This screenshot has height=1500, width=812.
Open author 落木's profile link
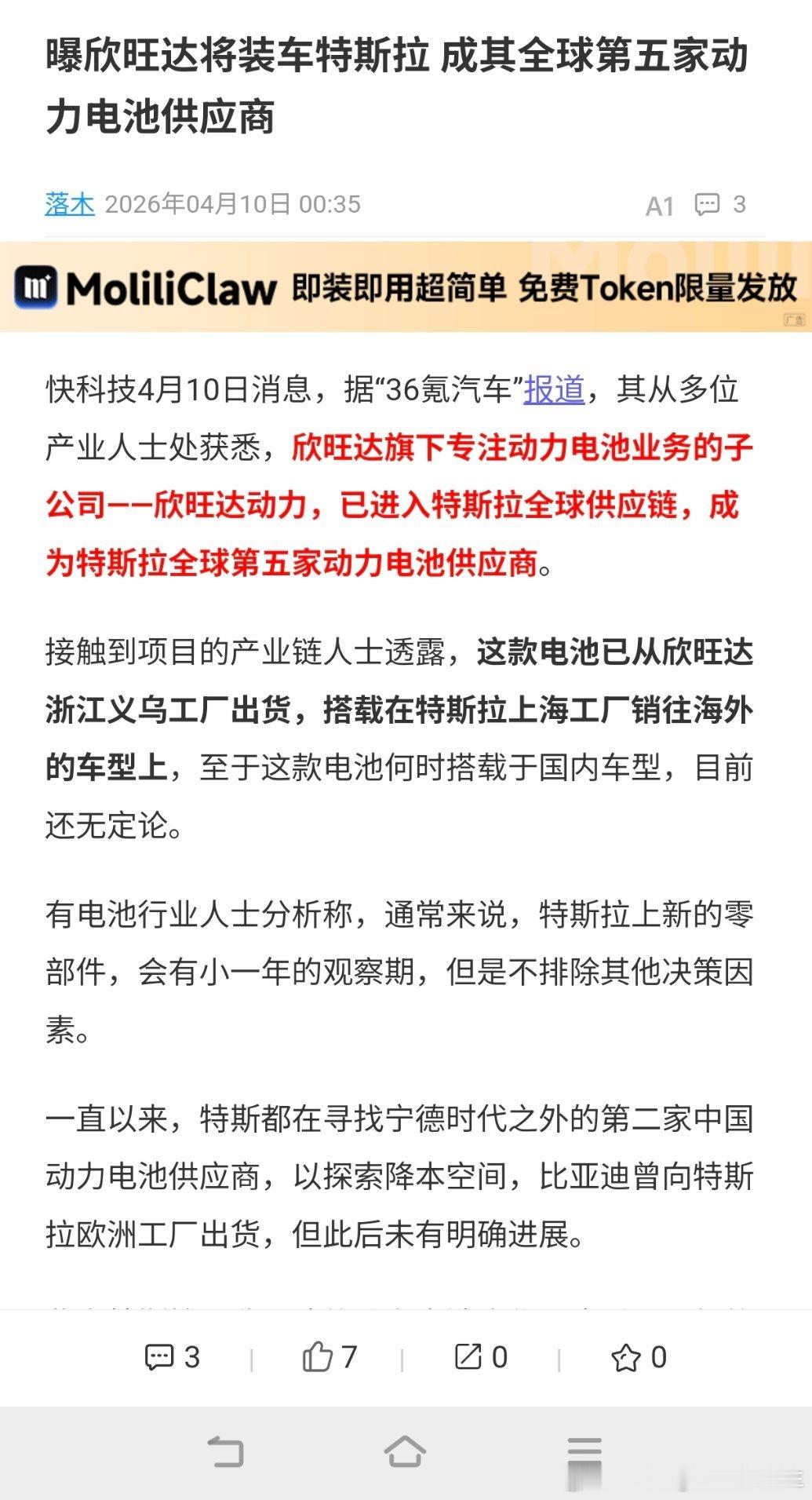pos(68,205)
